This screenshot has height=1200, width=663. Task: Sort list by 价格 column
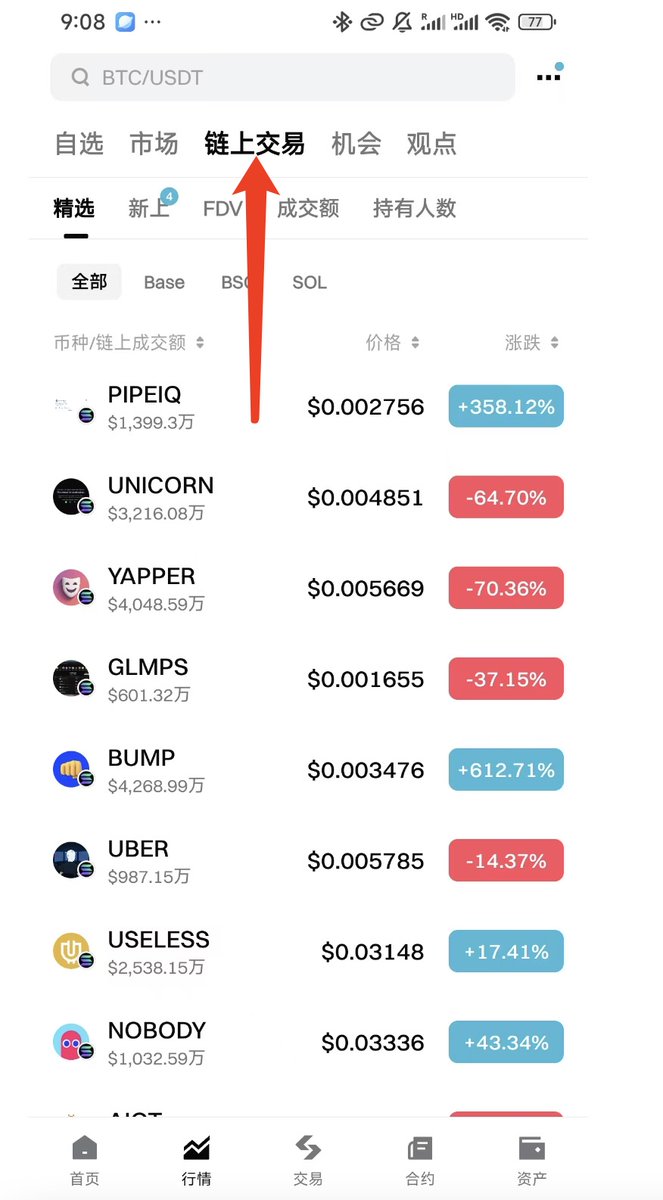pyautogui.click(x=392, y=343)
